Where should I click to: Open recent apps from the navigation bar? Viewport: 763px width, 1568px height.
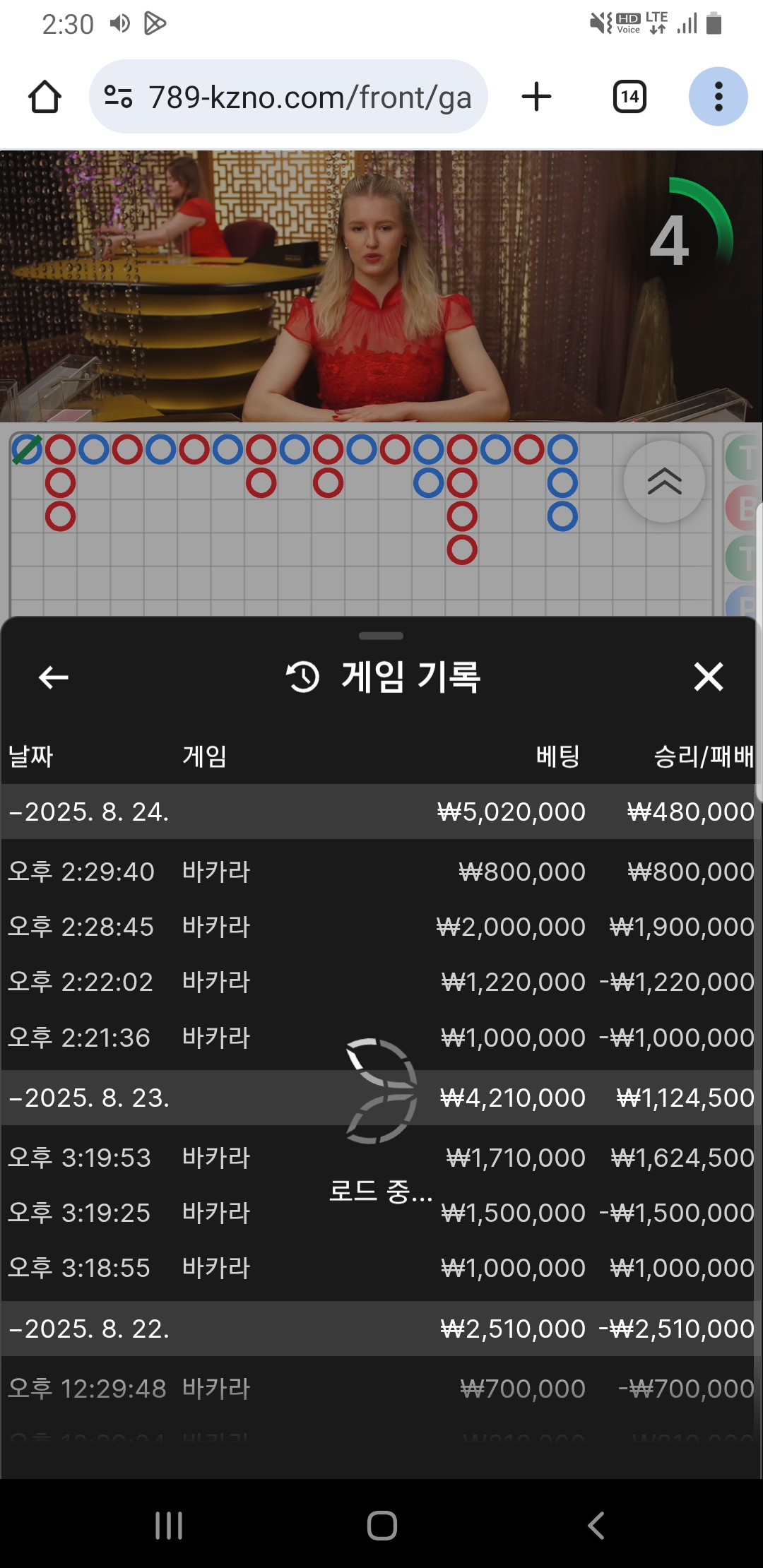pos(169,1526)
